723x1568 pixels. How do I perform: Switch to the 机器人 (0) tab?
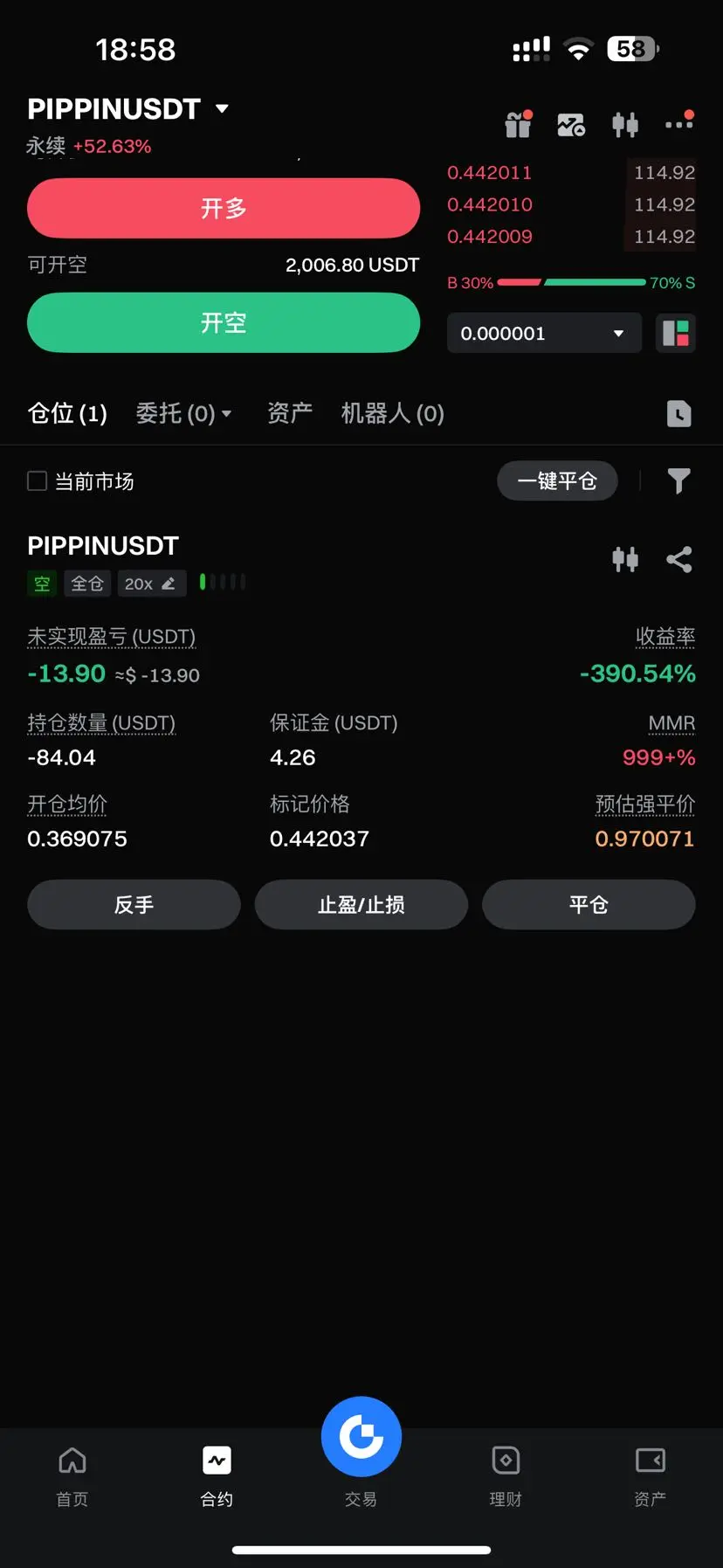[392, 413]
